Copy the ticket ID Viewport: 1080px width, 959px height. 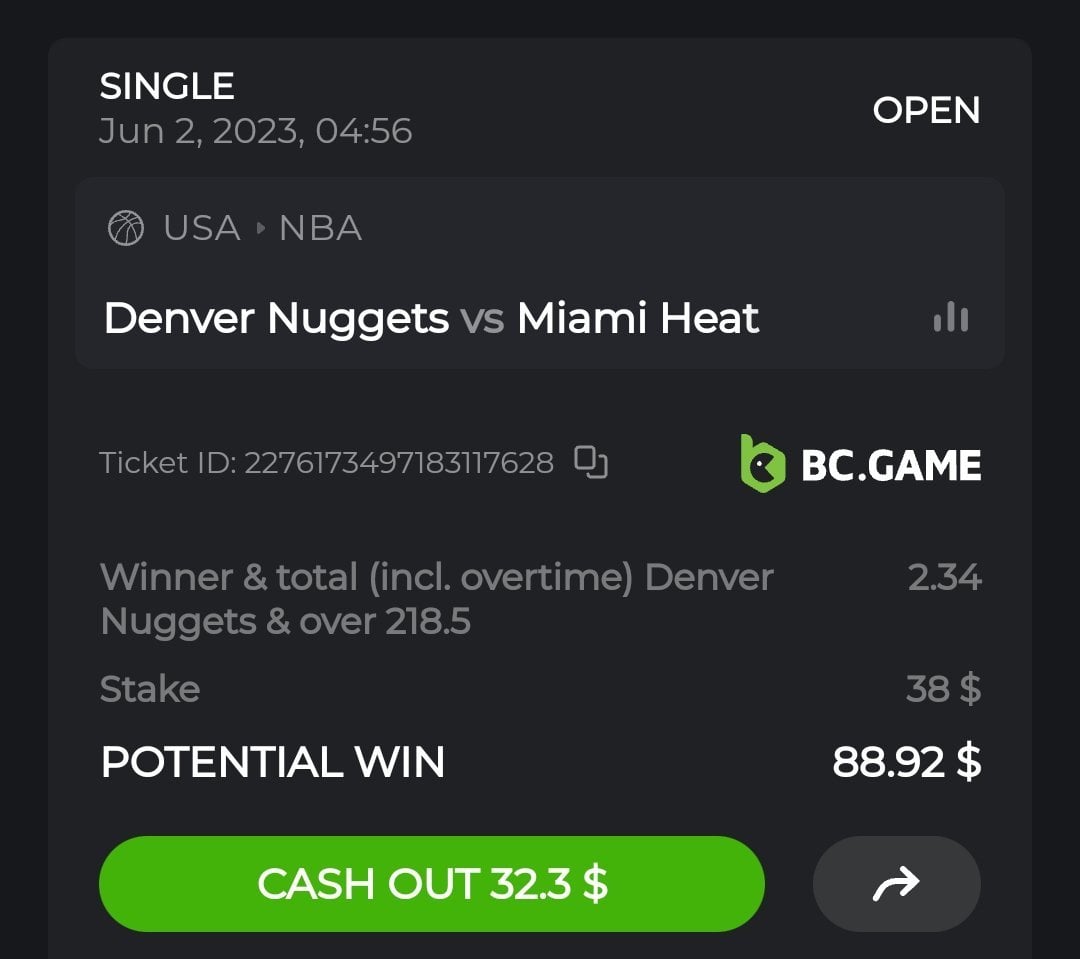coord(591,462)
